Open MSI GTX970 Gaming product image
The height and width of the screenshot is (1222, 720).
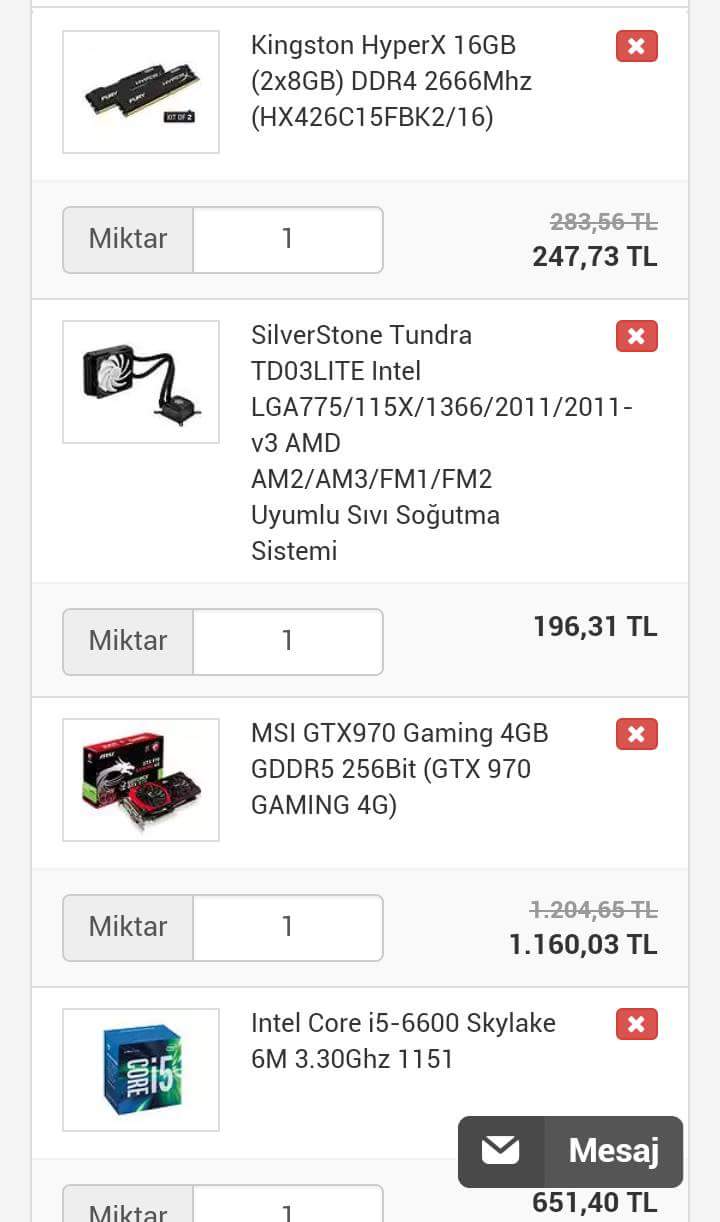[x=141, y=780]
